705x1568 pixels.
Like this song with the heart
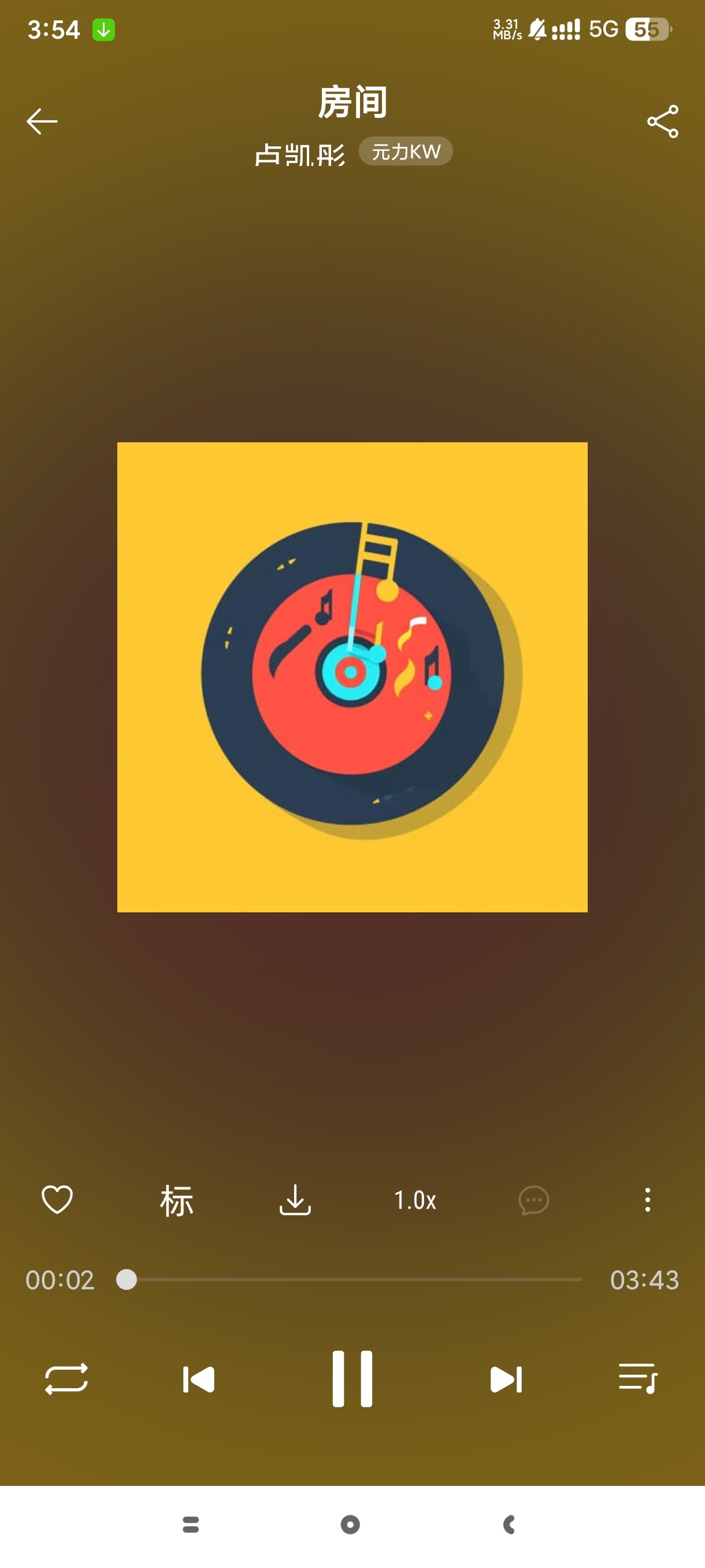[x=57, y=1200]
